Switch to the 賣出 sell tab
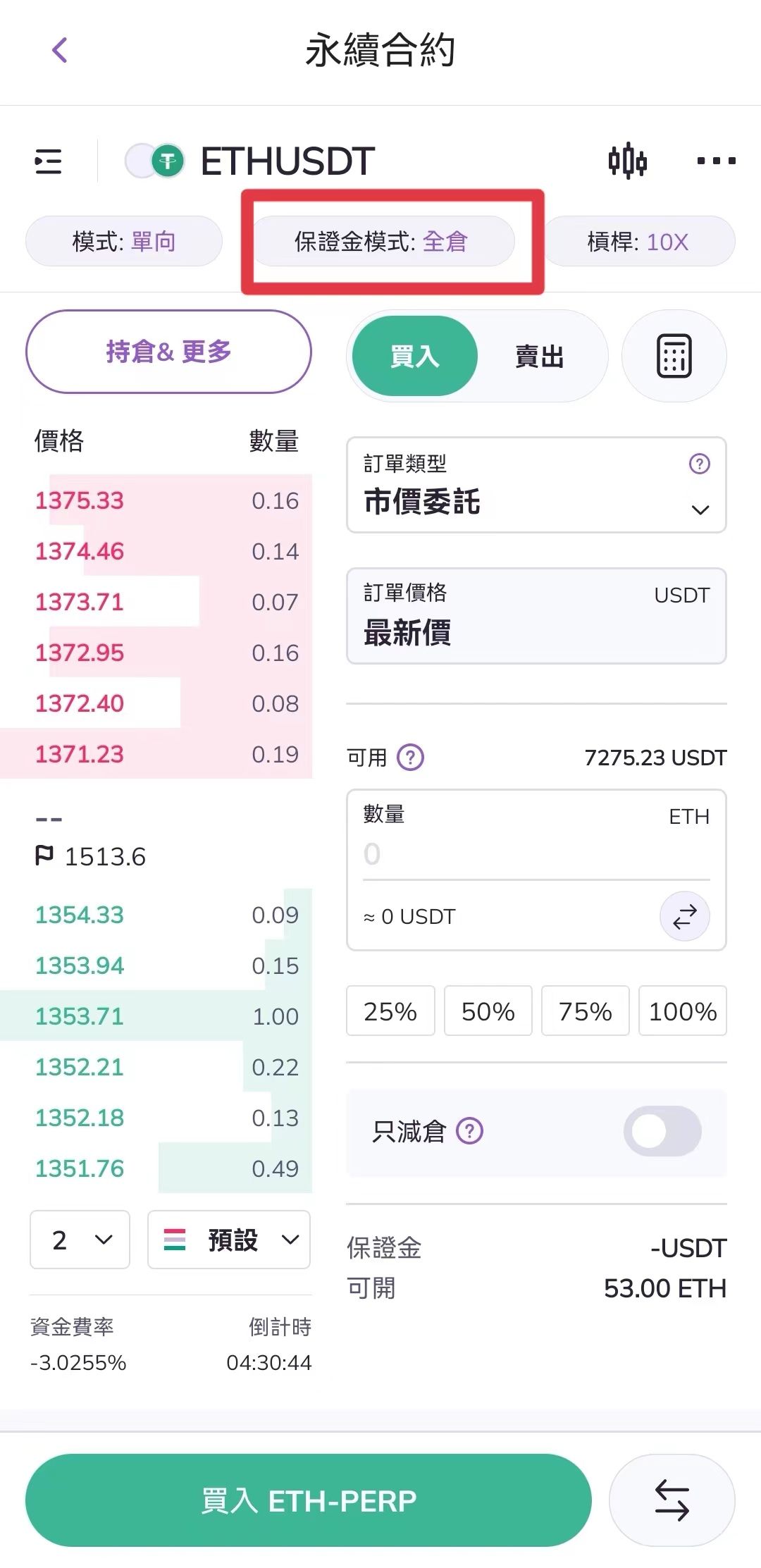 pyautogui.click(x=539, y=357)
